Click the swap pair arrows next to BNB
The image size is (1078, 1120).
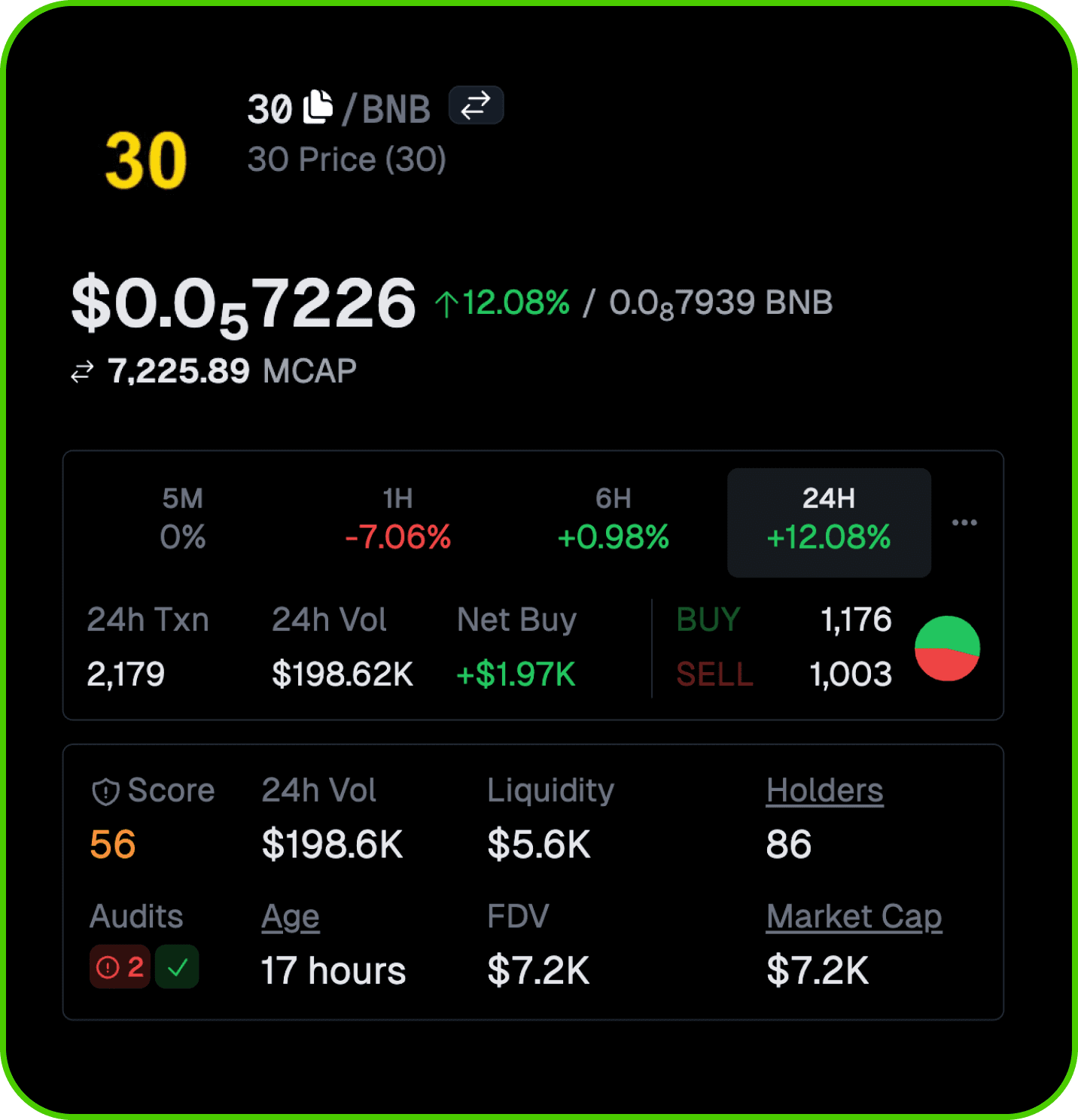(x=475, y=105)
